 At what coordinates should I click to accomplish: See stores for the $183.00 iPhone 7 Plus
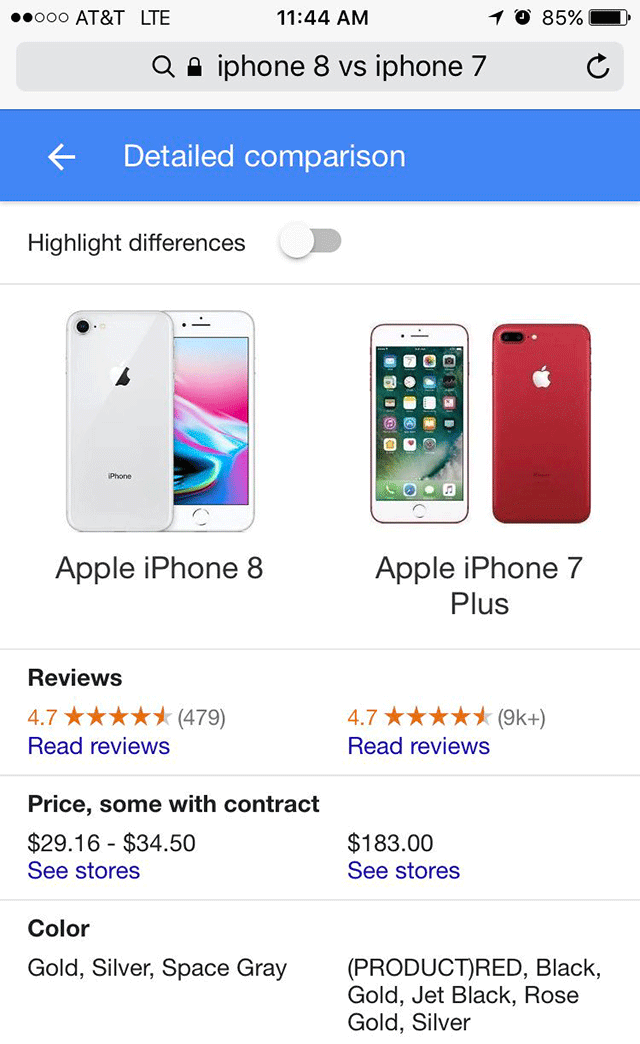[x=403, y=871]
